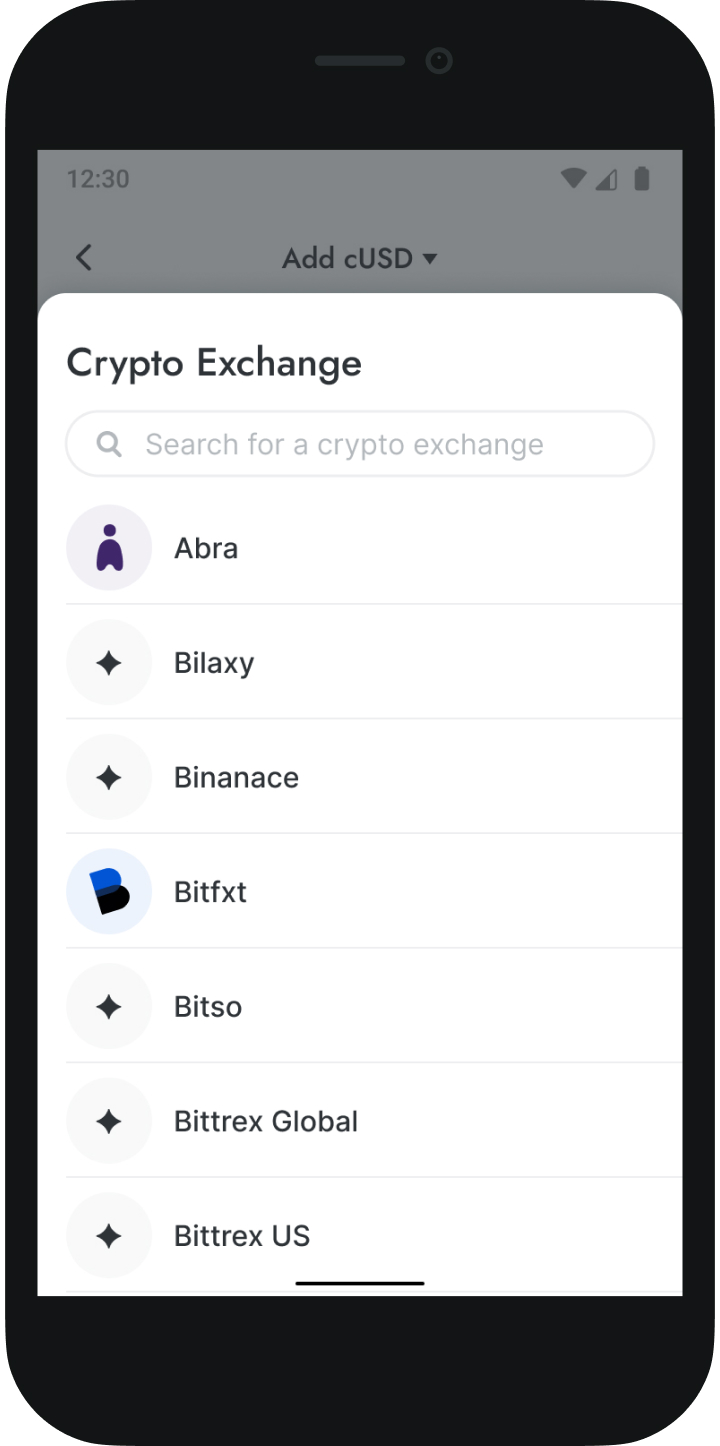Choose Bittrex Global exchange
This screenshot has width=720, height=1446.
pos(360,1122)
